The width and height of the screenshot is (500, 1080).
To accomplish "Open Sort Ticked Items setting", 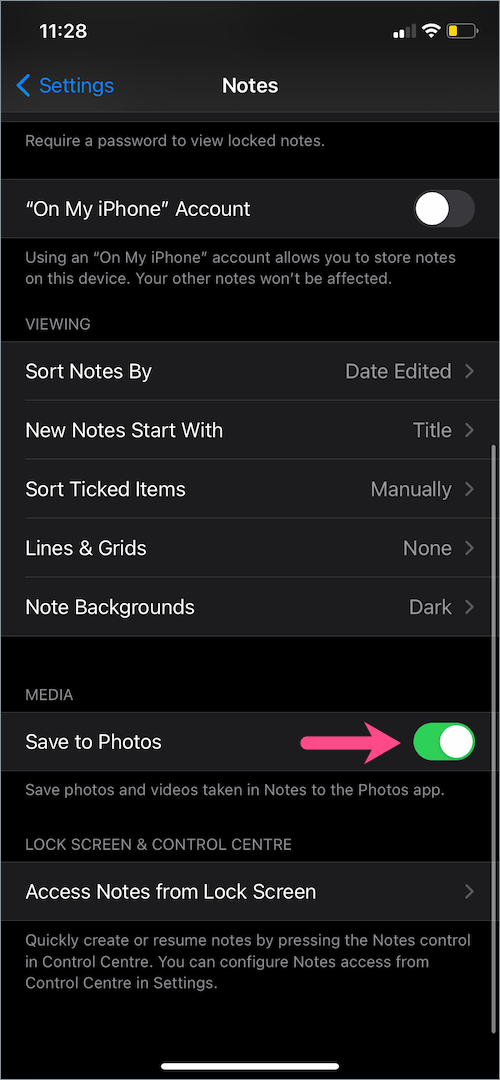I will pos(250,490).
